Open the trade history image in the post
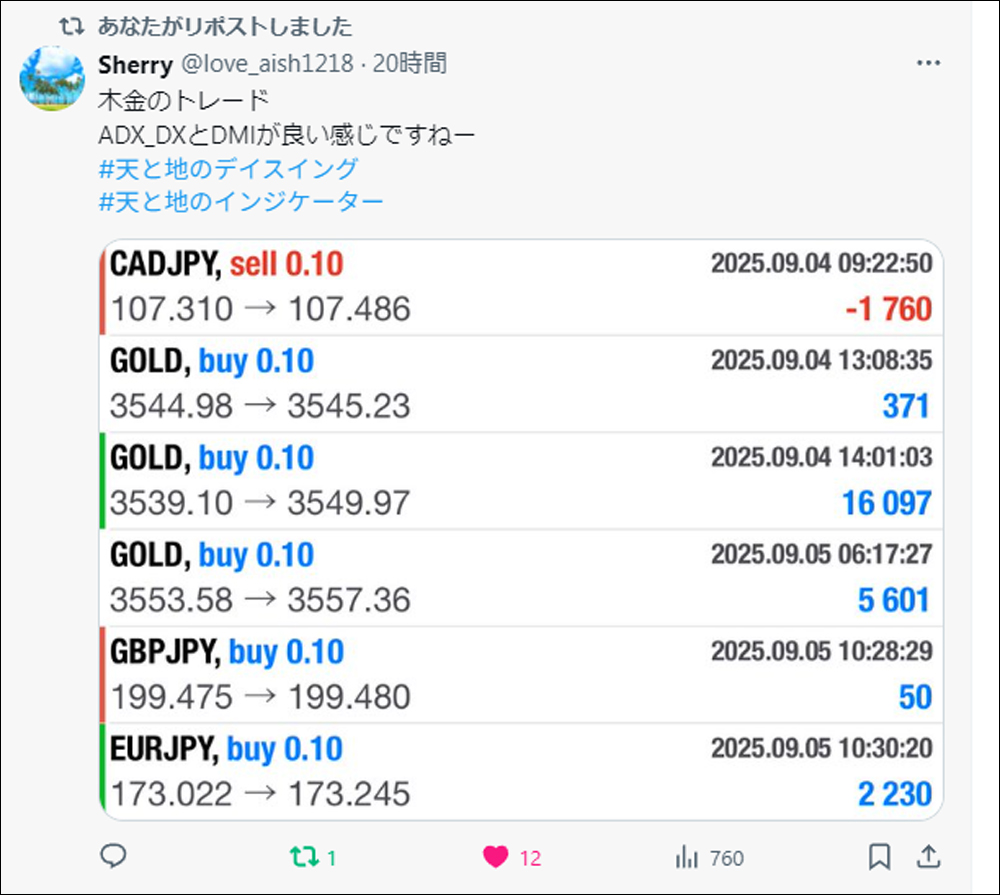This screenshot has width=1000, height=895. click(521, 530)
